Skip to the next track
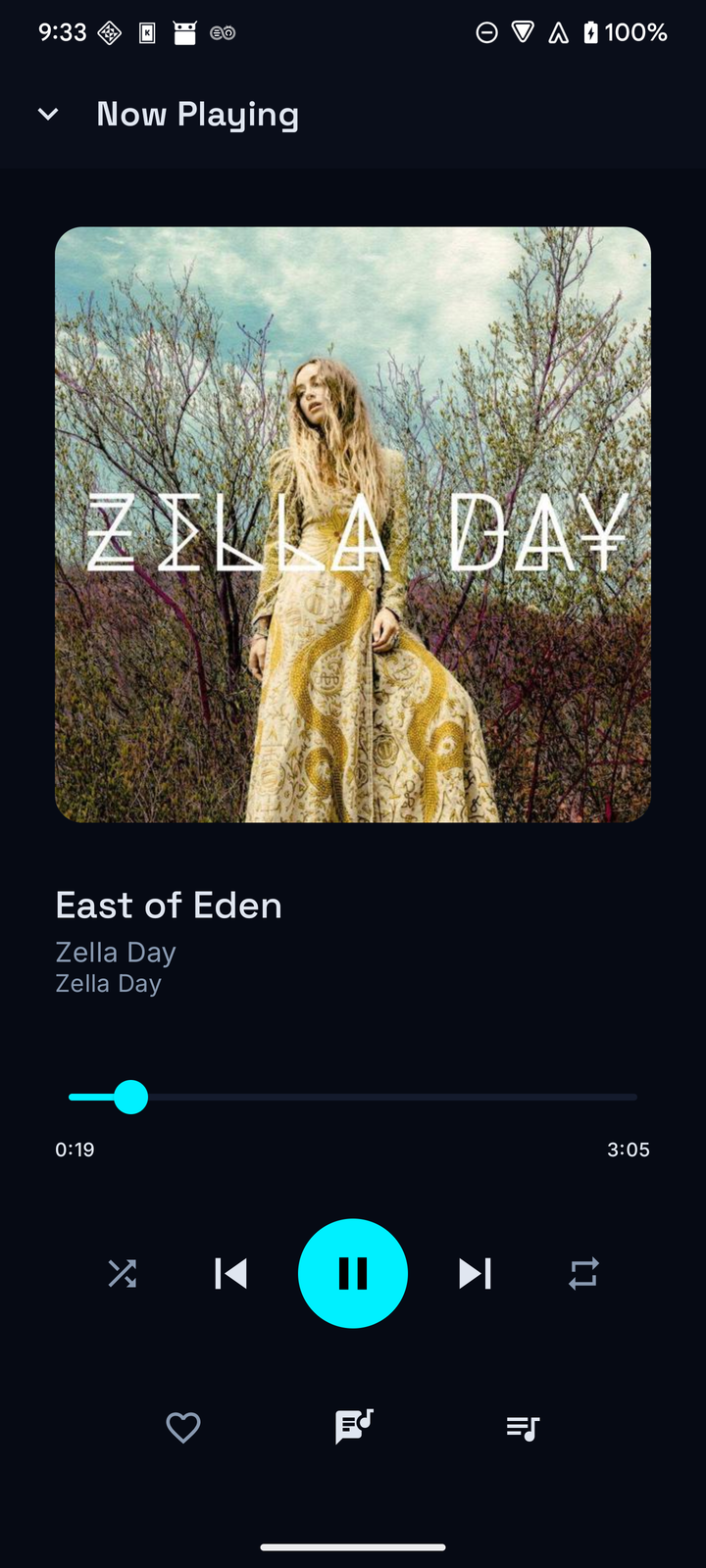 click(476, 1273)
